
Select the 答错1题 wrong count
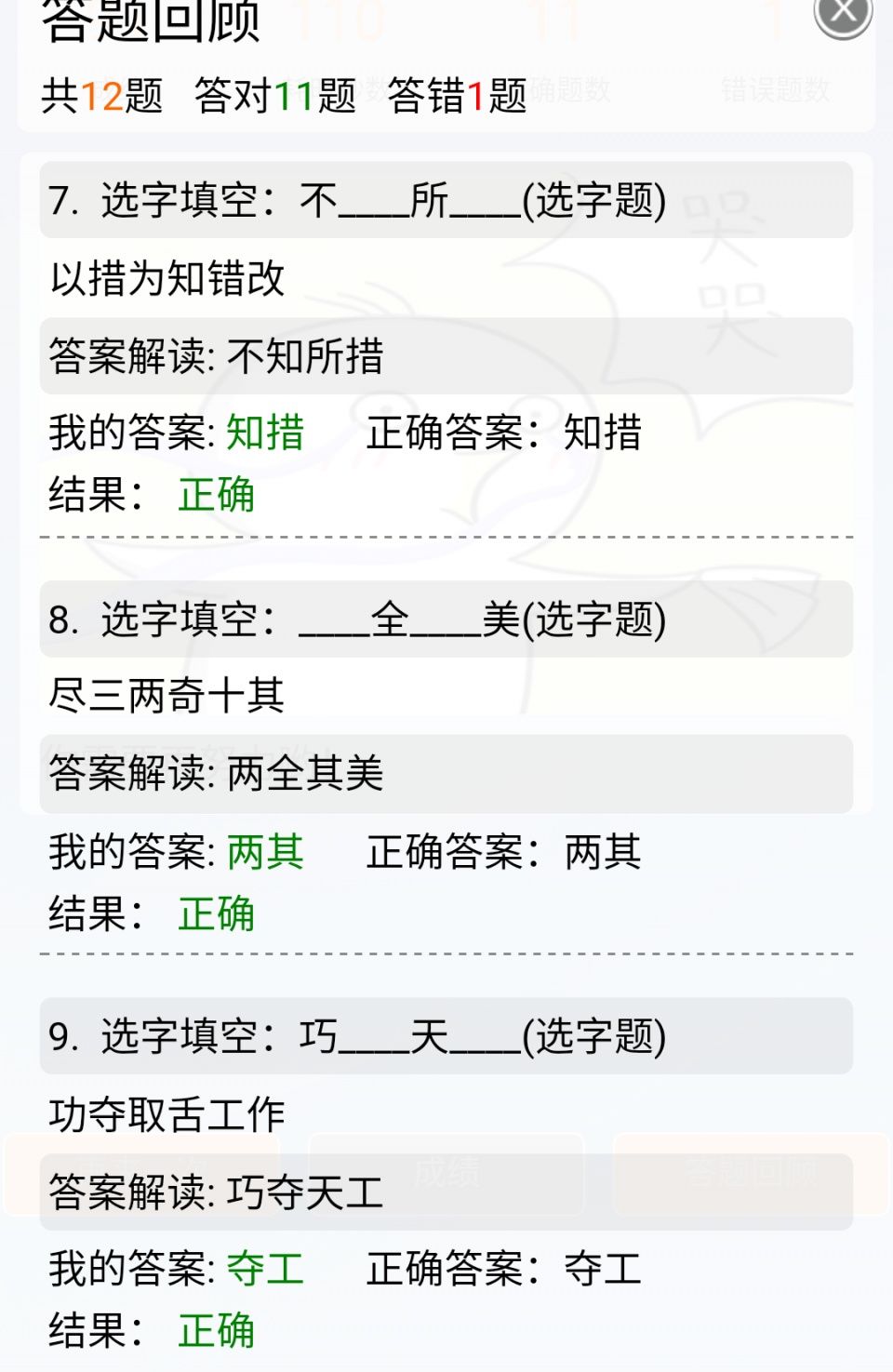point(451,93)
